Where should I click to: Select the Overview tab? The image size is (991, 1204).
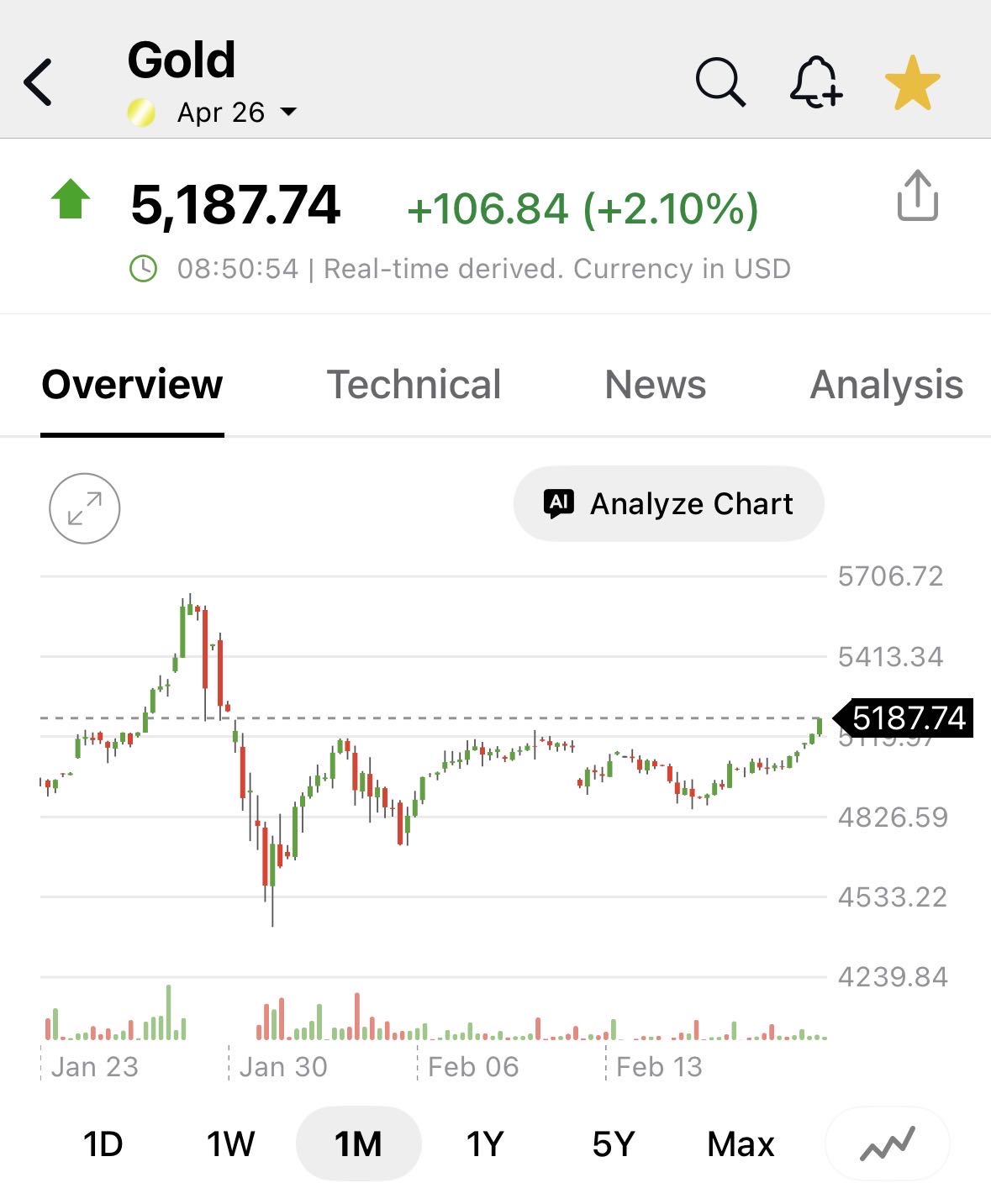(133, 385)
